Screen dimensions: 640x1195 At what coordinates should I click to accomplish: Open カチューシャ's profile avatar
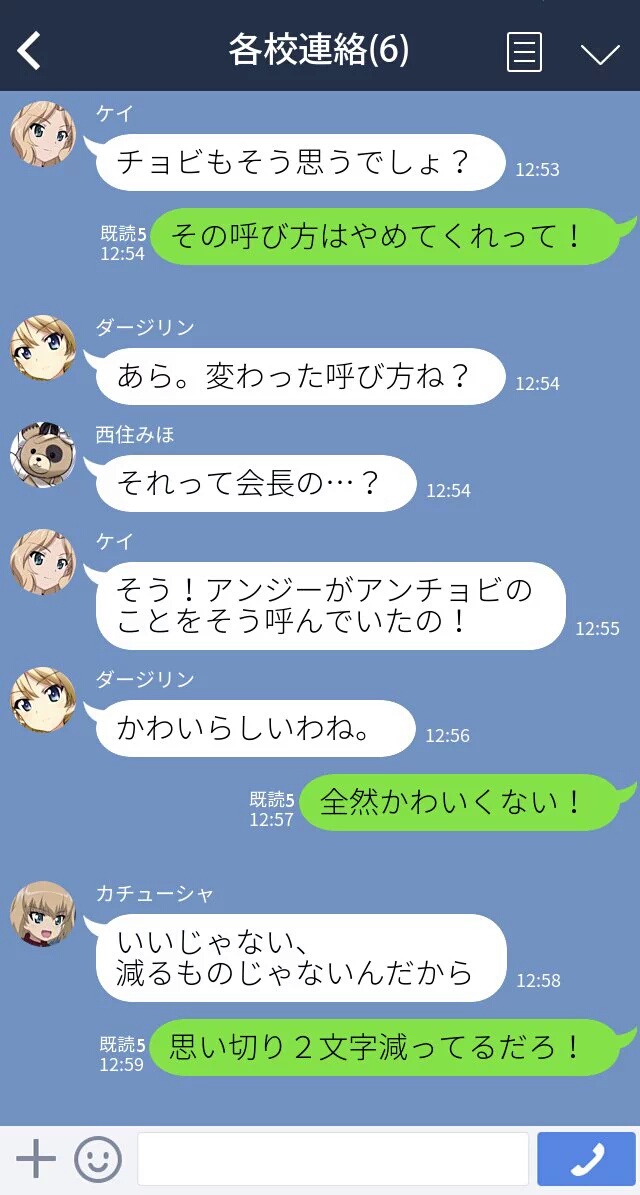pos(43,914)
